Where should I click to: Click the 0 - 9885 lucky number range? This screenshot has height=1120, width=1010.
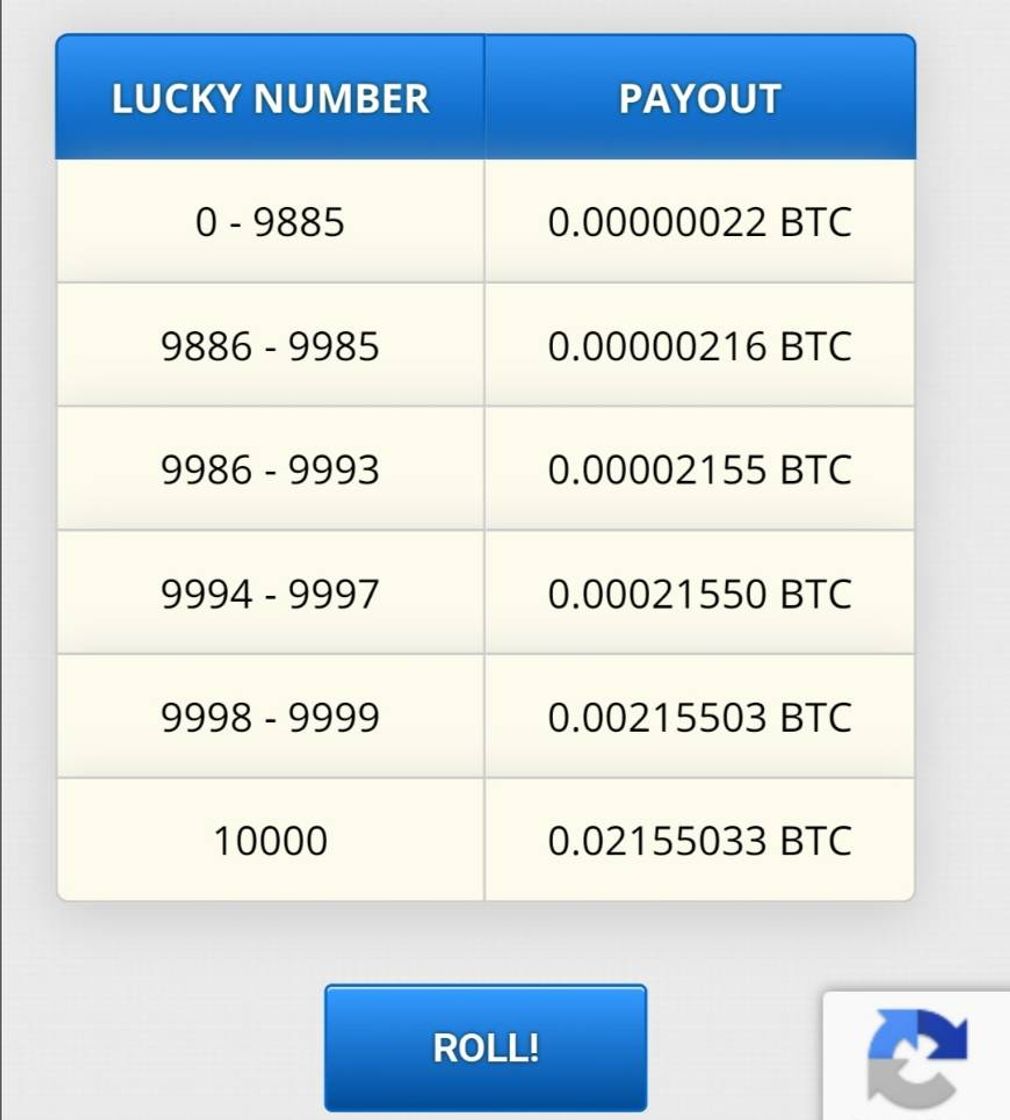271,222
